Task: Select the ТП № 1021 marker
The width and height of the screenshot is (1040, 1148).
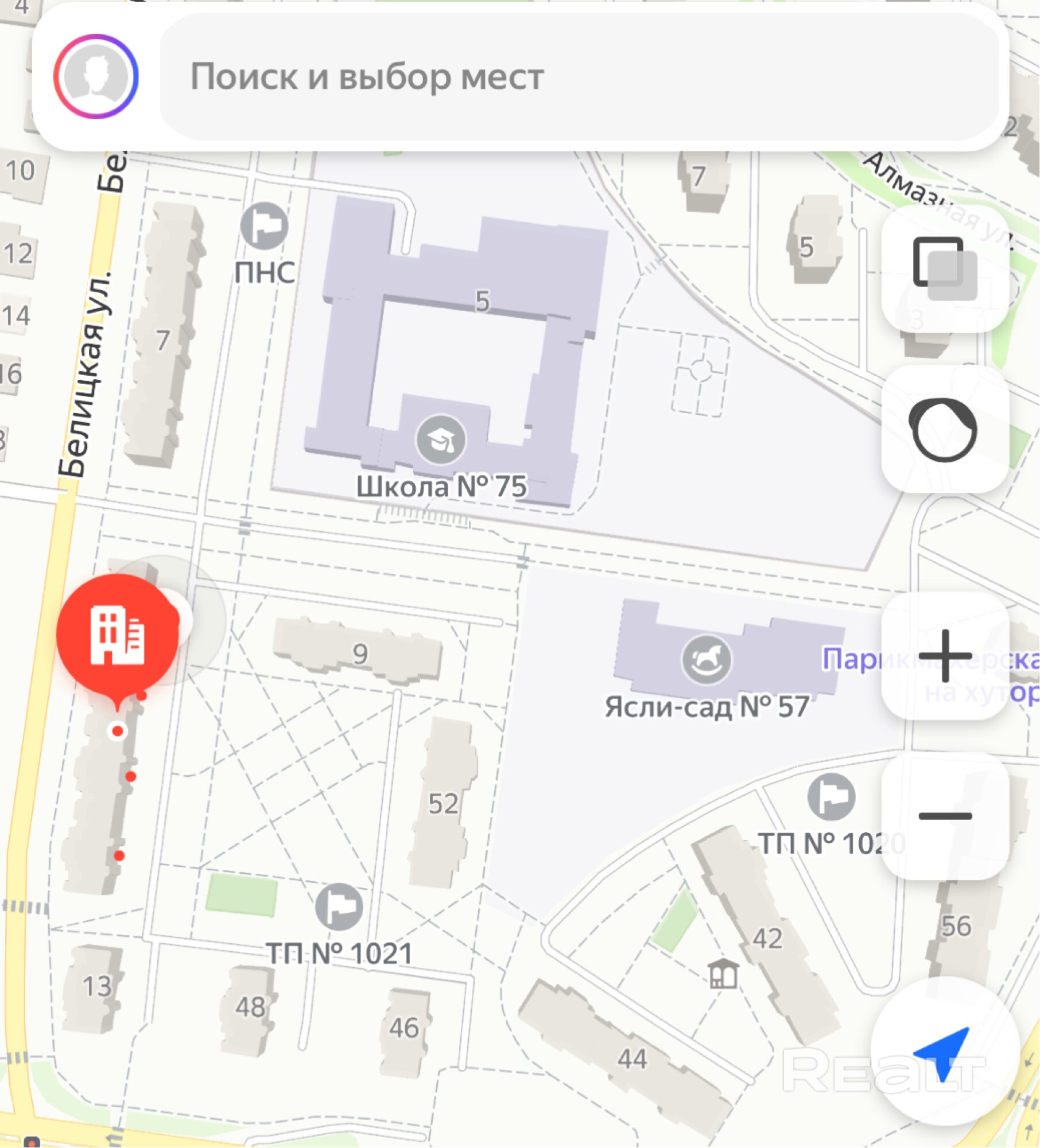Action: pos(339,907)
